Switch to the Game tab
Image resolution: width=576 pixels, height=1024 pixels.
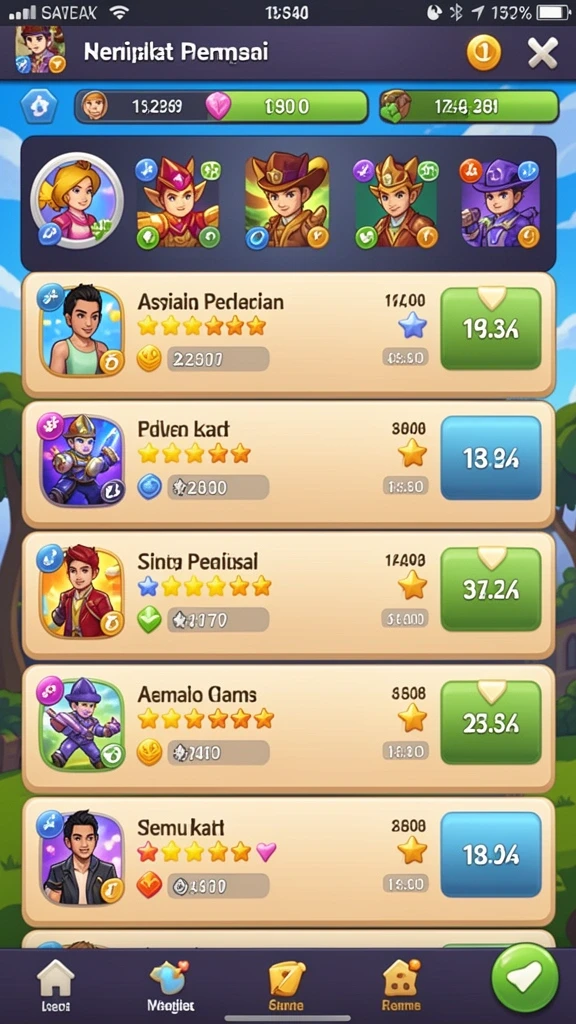pyautogui.click(x=286, y=985)
